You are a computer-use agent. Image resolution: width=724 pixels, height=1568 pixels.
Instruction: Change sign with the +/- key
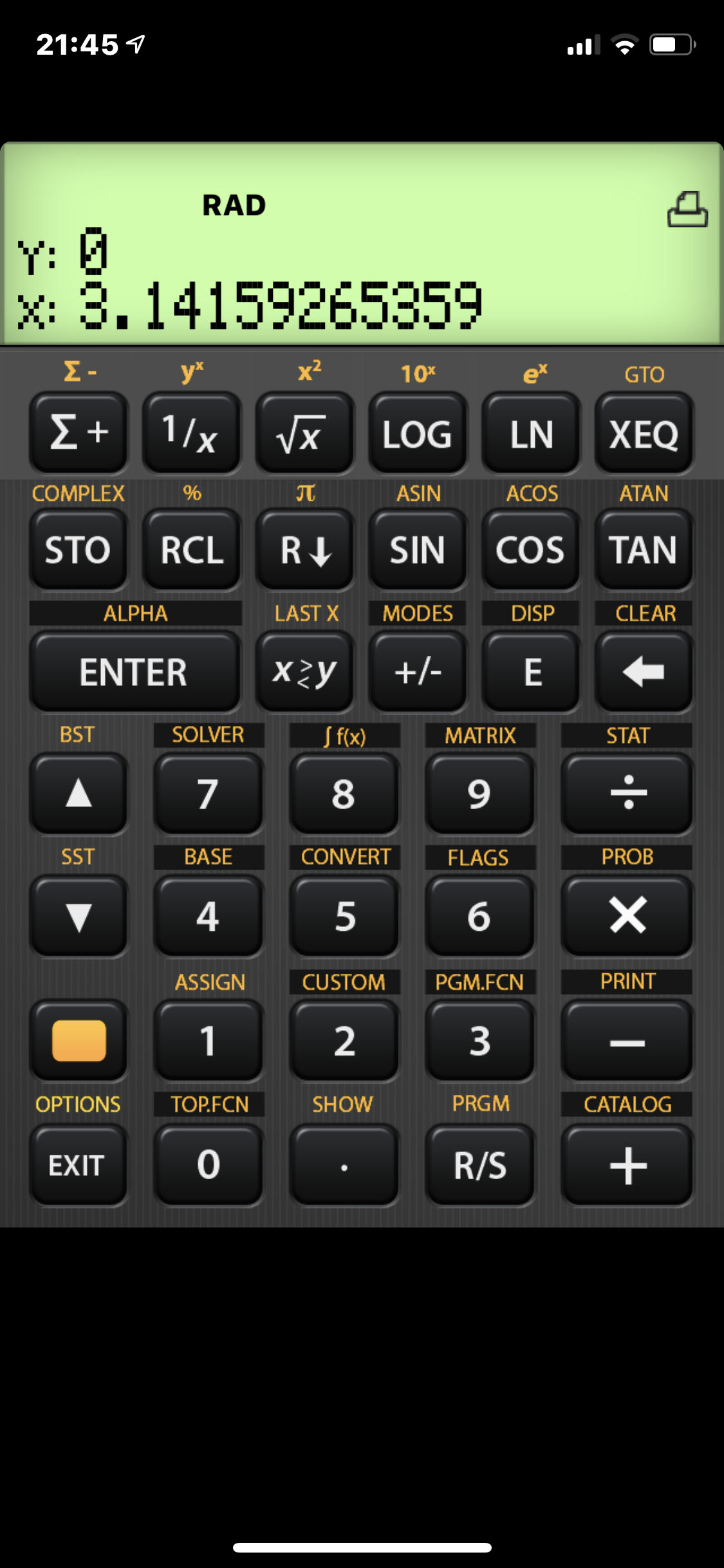418,671
